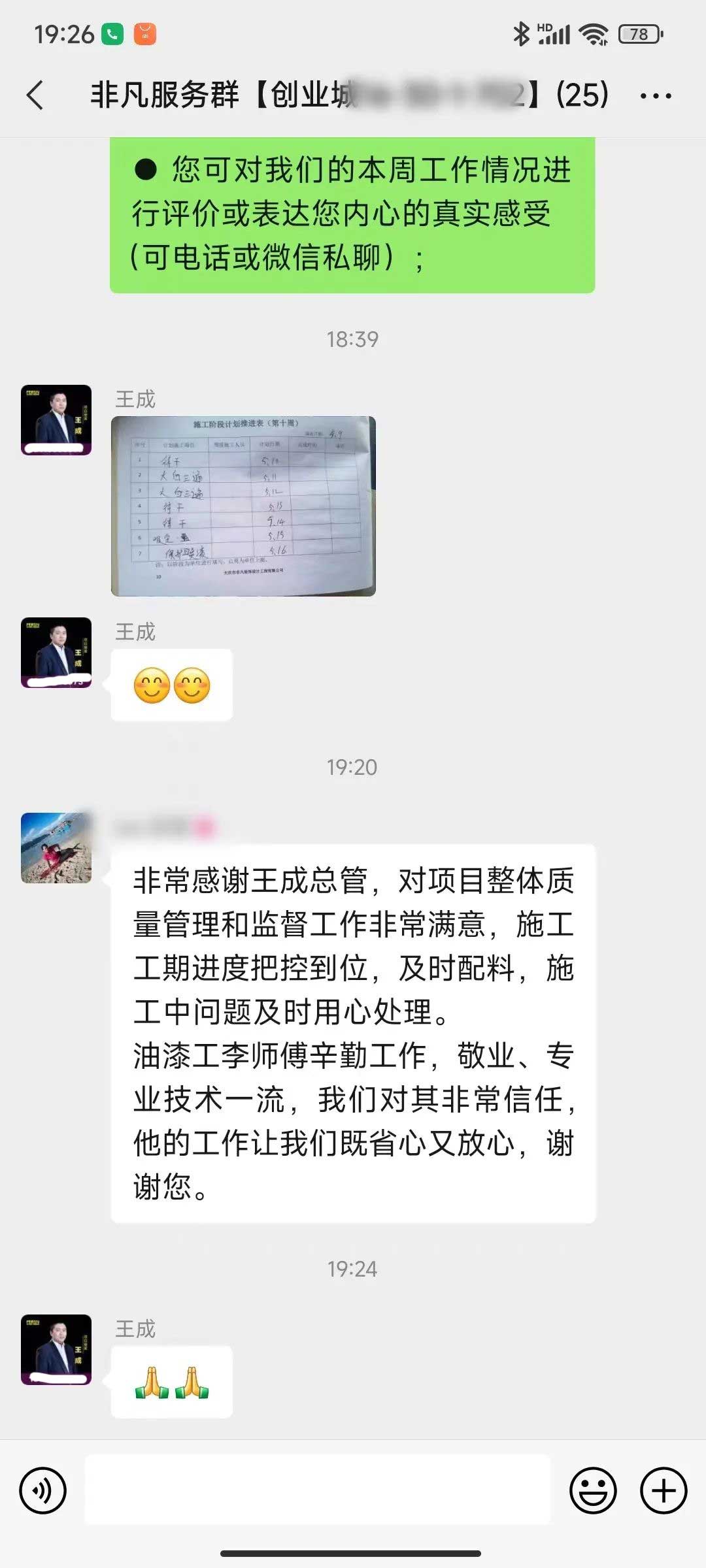Viewport: 706px width, 1568px height.
Task: Tap the beach photo avatar of the customer
Action: (56, 848)
